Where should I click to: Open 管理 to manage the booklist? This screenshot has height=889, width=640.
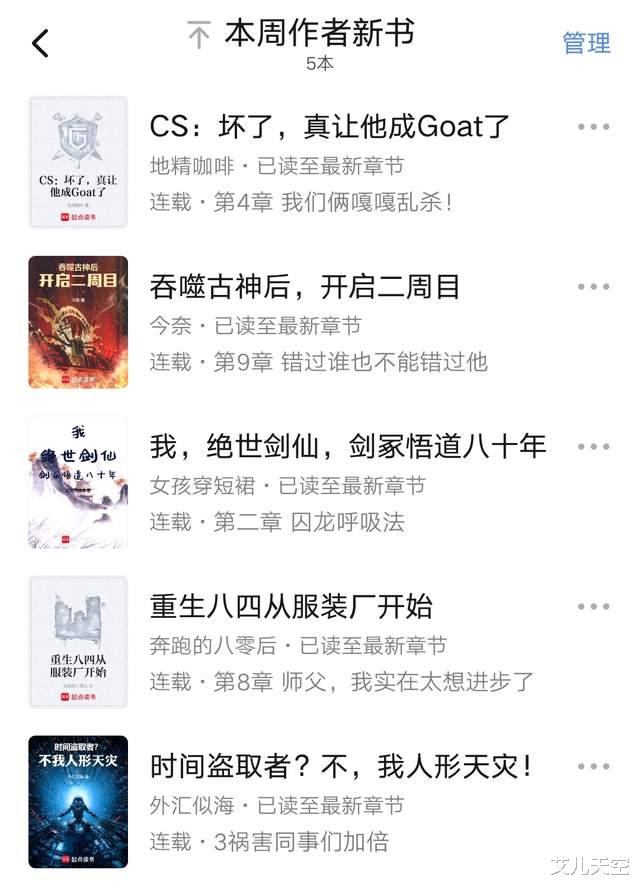click(586, 43)
